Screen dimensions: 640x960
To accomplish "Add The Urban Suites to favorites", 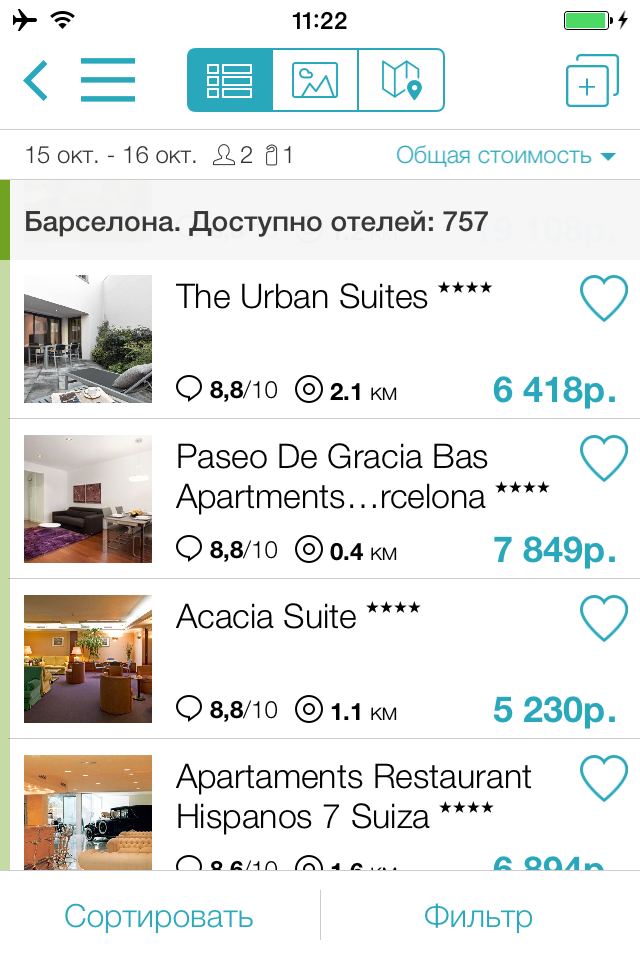I will point(604,298).
